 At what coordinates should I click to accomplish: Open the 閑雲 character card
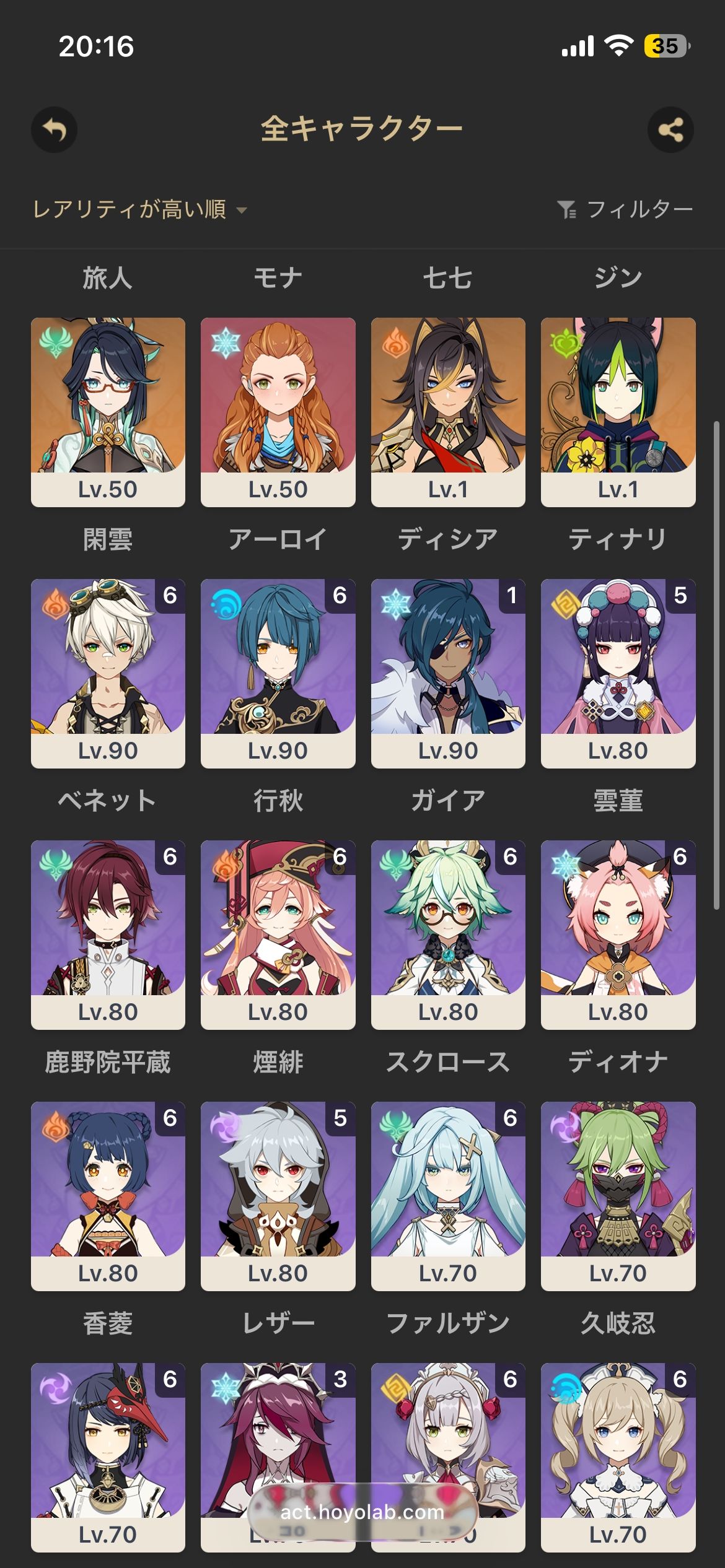[x=108, y=412]
